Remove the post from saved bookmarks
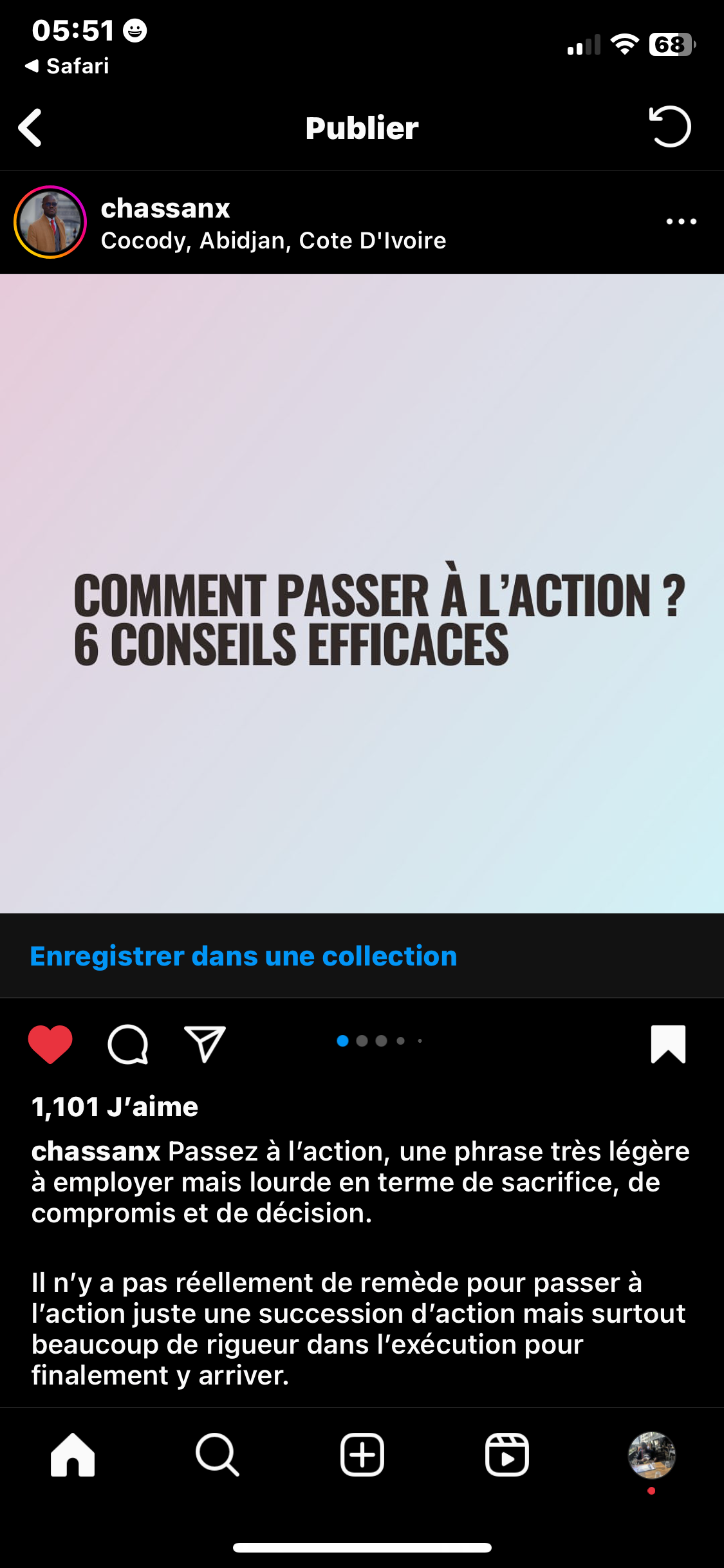 668,1043
